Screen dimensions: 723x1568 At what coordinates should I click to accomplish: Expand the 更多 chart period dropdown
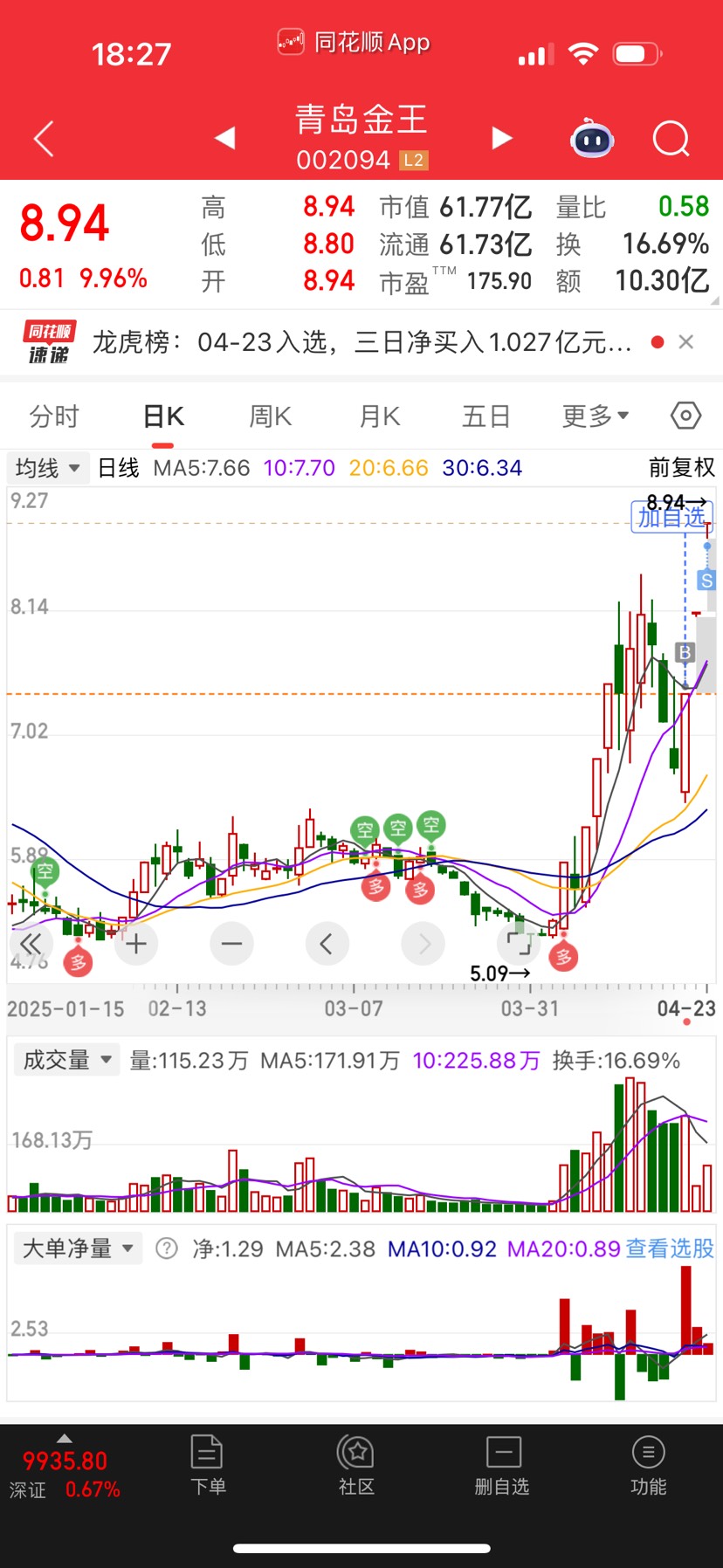click(x=595, y=416)
